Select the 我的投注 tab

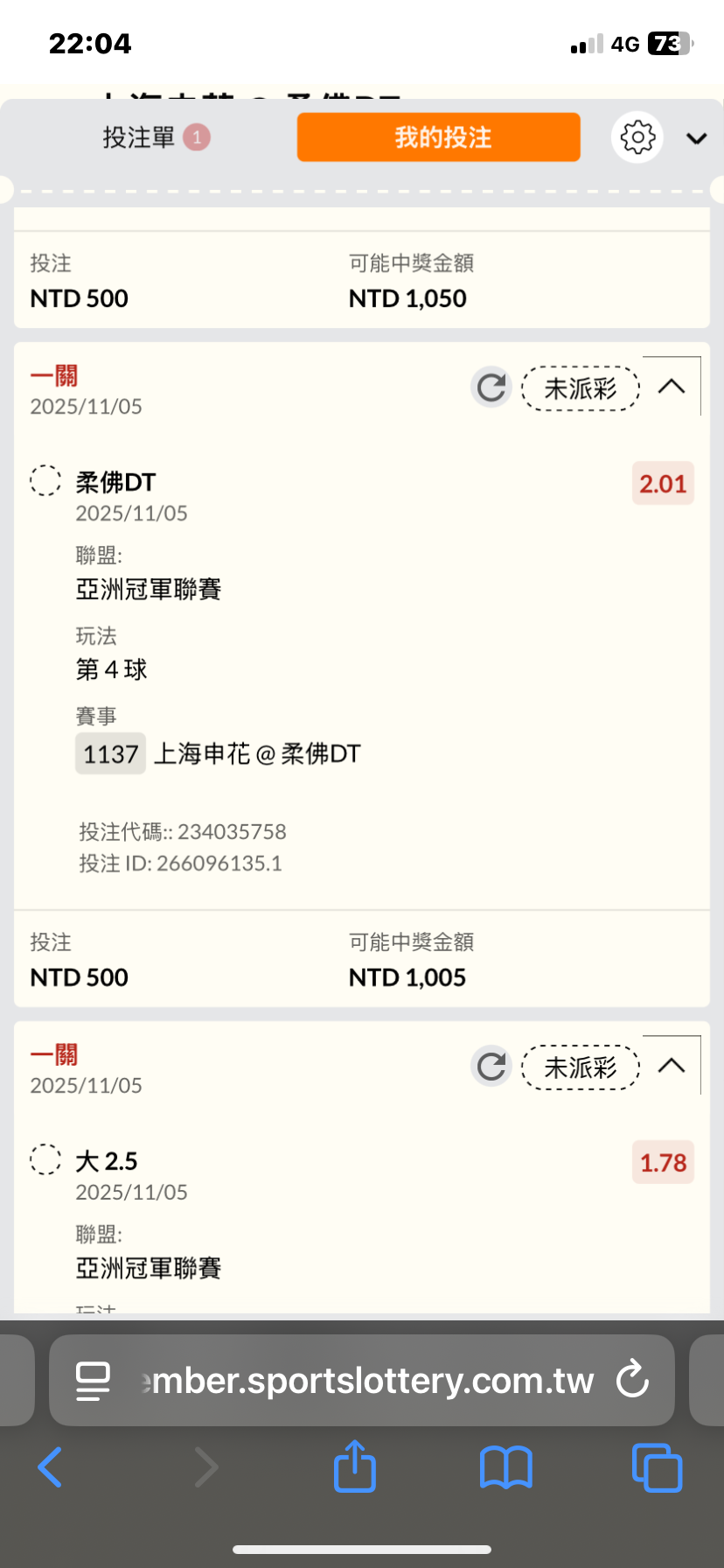pyautogui.click(x=439, y=137)
